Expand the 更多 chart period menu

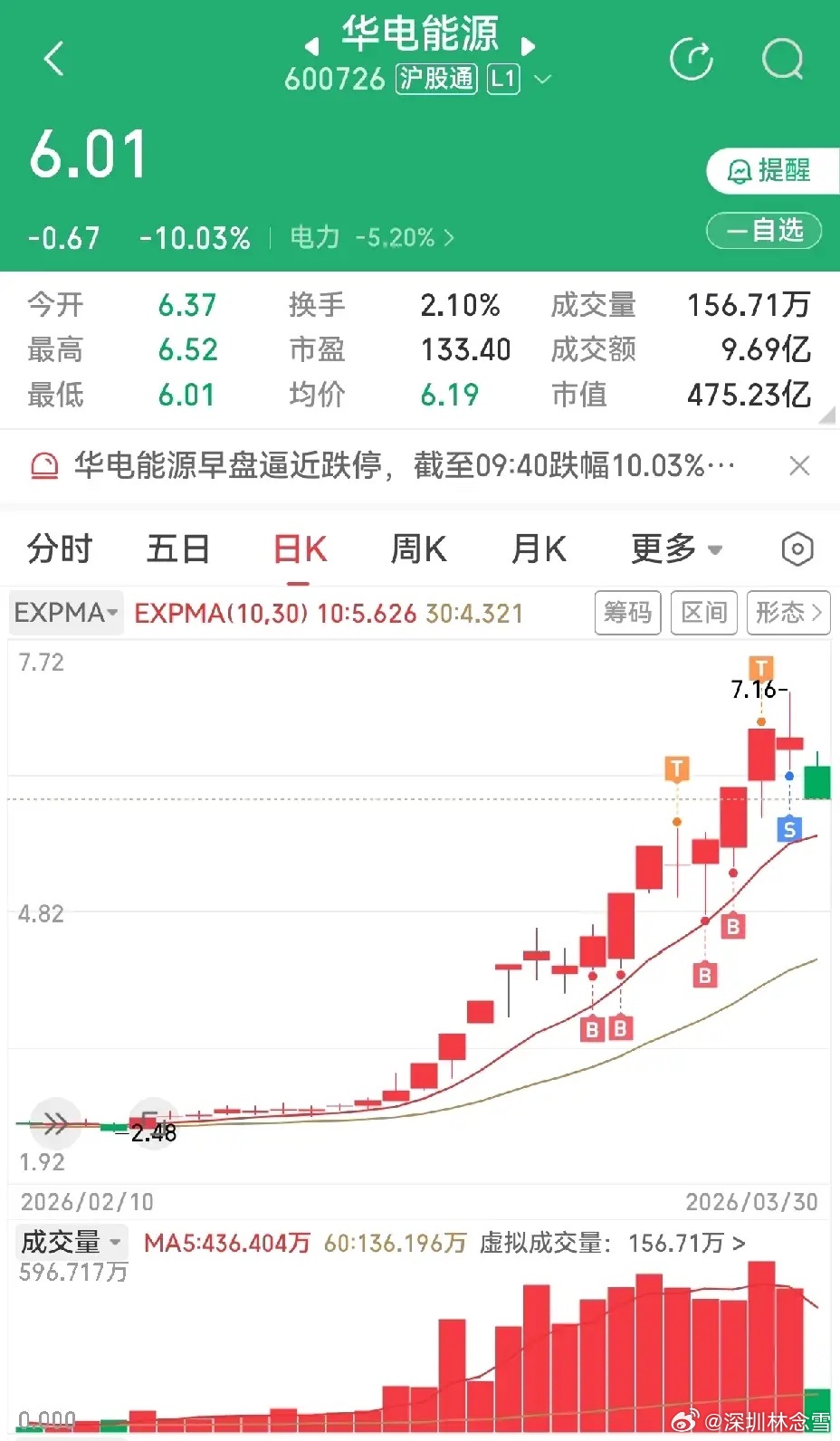pyautogui.click(x=676, y=549)
